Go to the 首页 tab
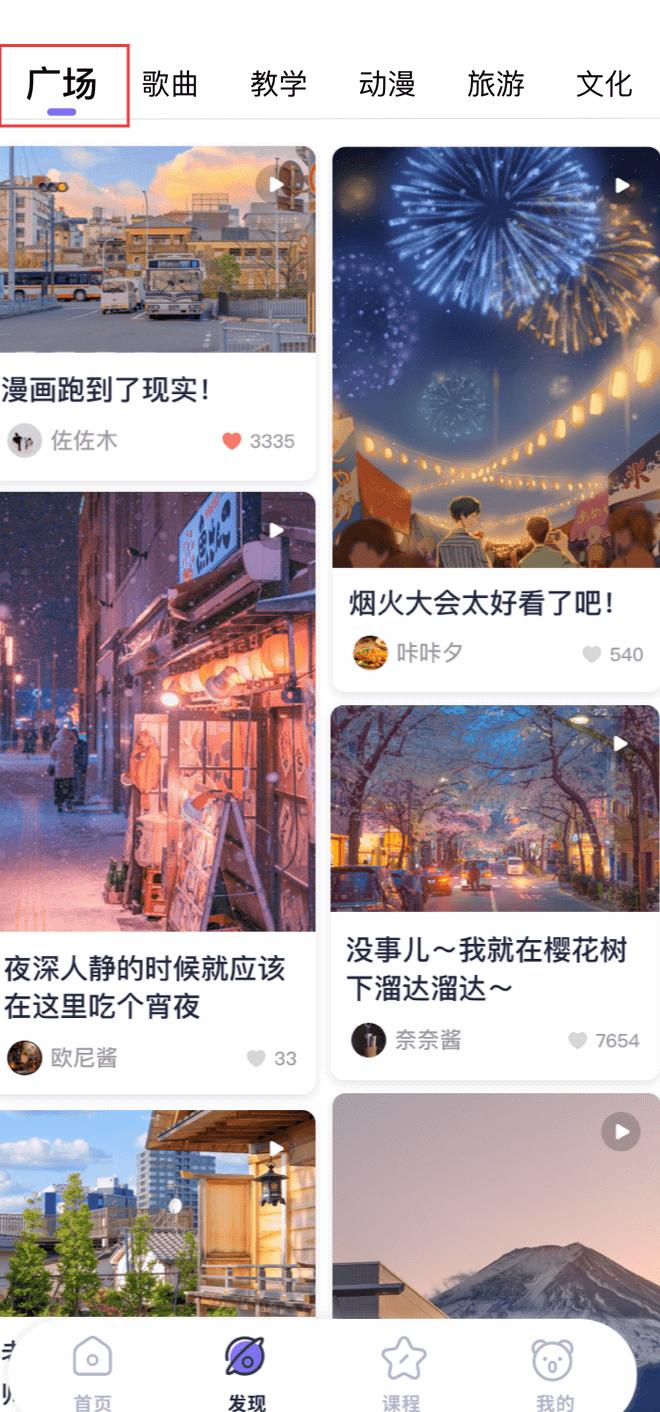The width and height of the screenshot is (660, 1412). [92, 1372]
